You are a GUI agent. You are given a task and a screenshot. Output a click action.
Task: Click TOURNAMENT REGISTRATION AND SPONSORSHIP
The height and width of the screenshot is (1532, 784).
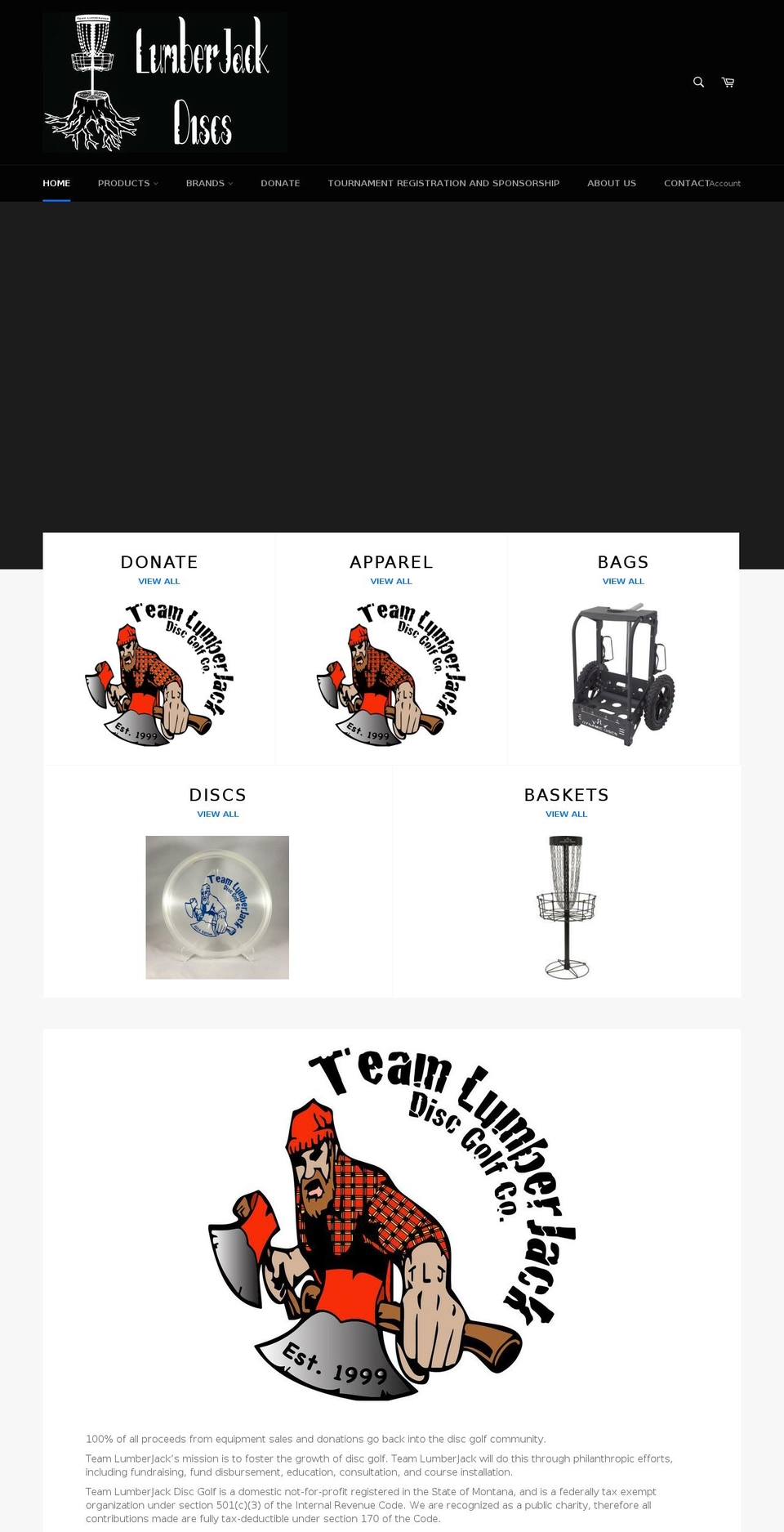click(443, 183)
